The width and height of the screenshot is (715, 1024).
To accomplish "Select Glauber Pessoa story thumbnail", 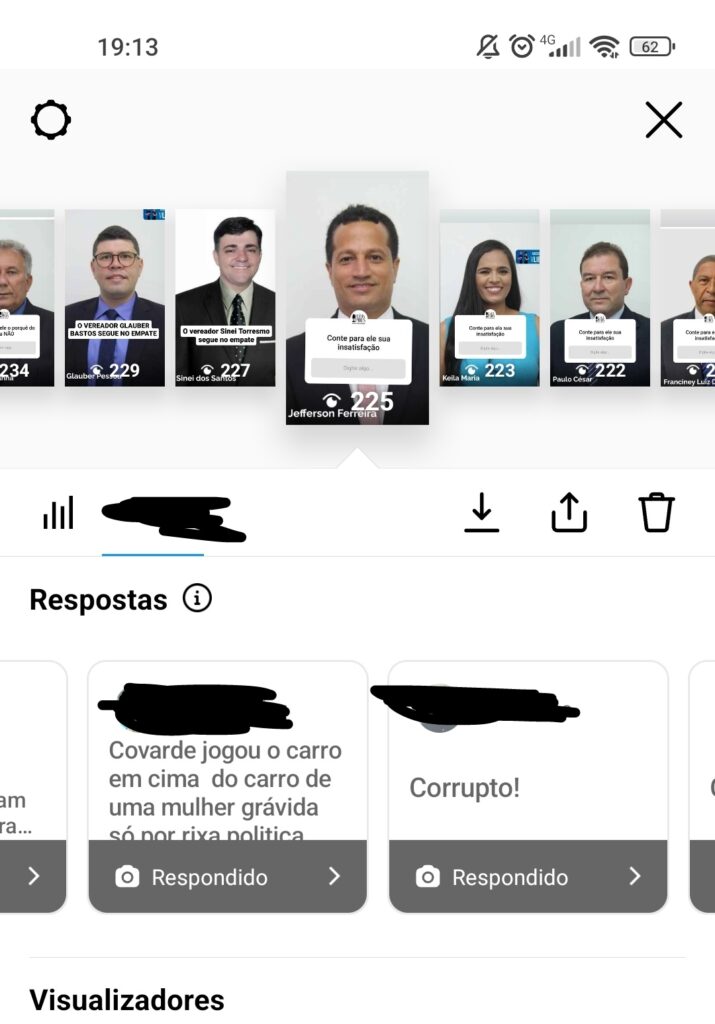I will (x=115, y=297).
